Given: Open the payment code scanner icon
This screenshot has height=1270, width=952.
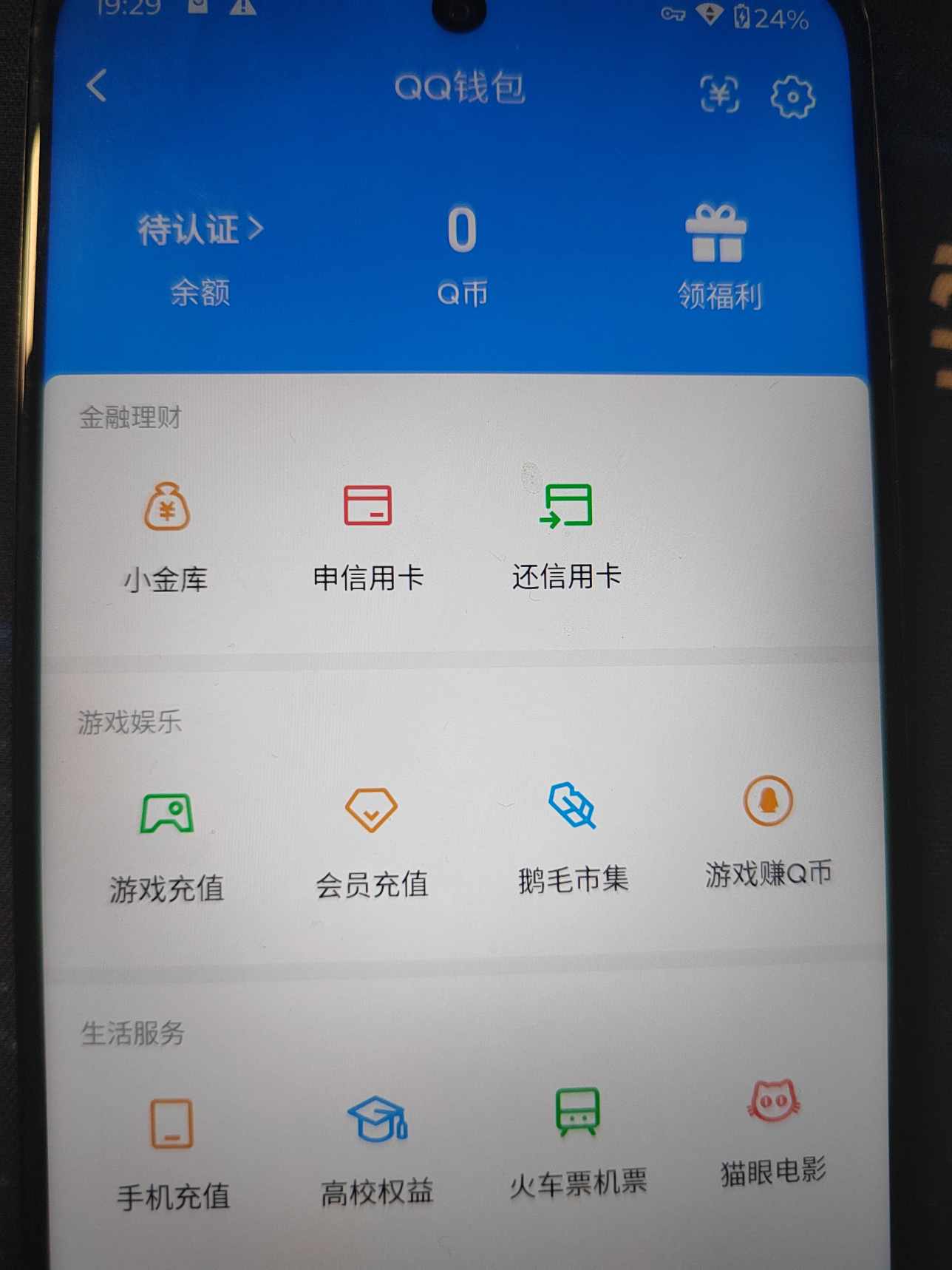Looking at the screenshot, I should (719, 94).
